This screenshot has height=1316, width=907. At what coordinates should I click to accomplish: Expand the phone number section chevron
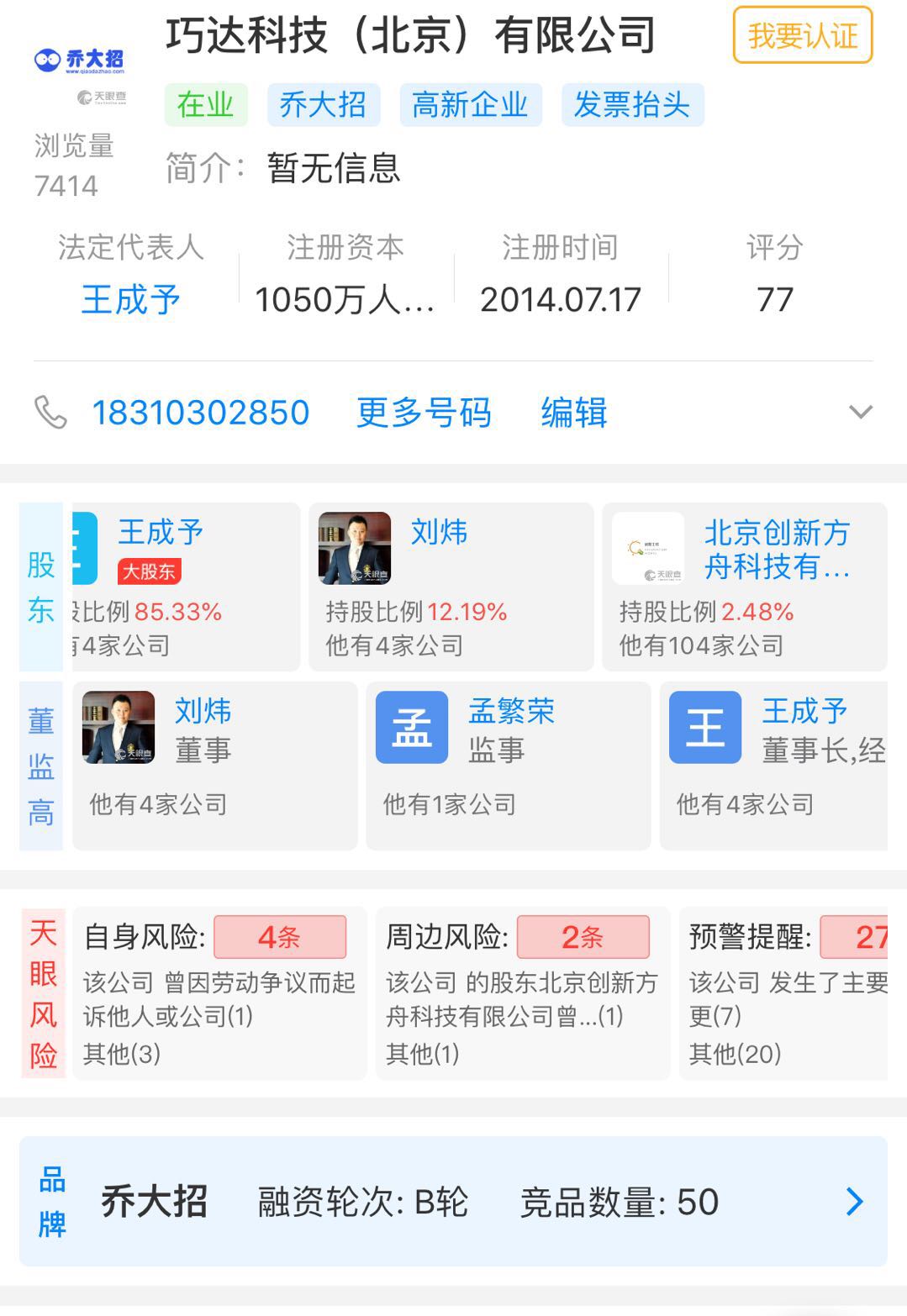859,412
